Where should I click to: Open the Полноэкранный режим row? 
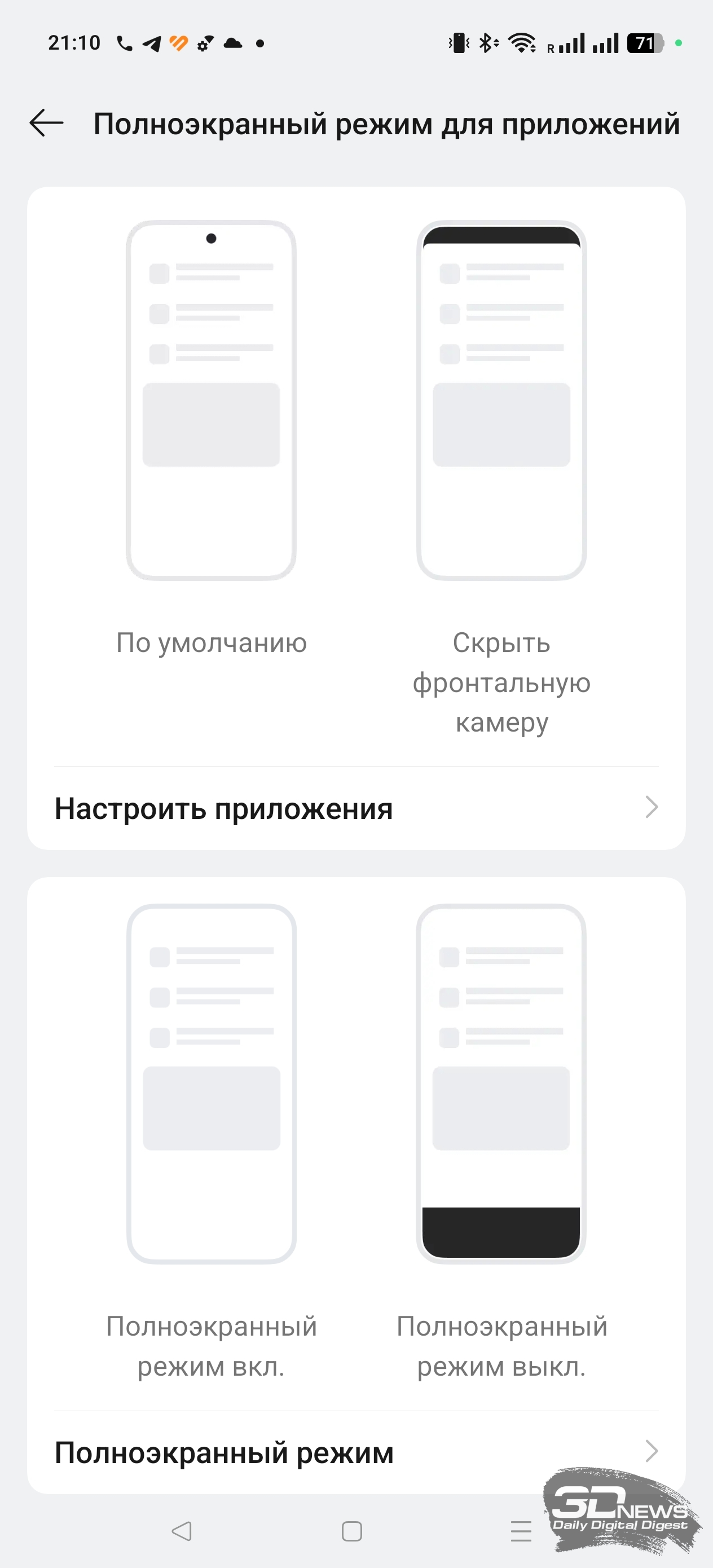click(x=356, y=1452)
